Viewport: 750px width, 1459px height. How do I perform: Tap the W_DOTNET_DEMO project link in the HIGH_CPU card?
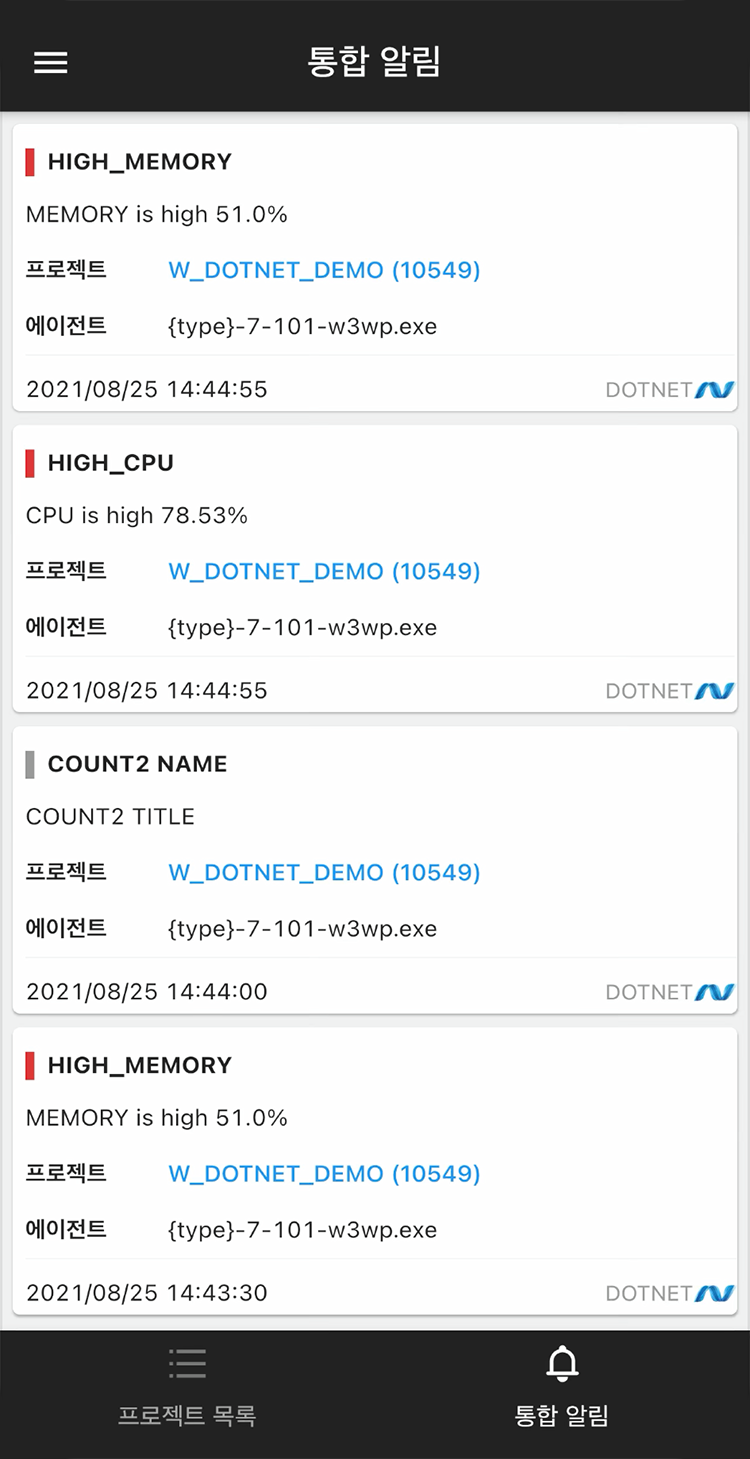324,571
